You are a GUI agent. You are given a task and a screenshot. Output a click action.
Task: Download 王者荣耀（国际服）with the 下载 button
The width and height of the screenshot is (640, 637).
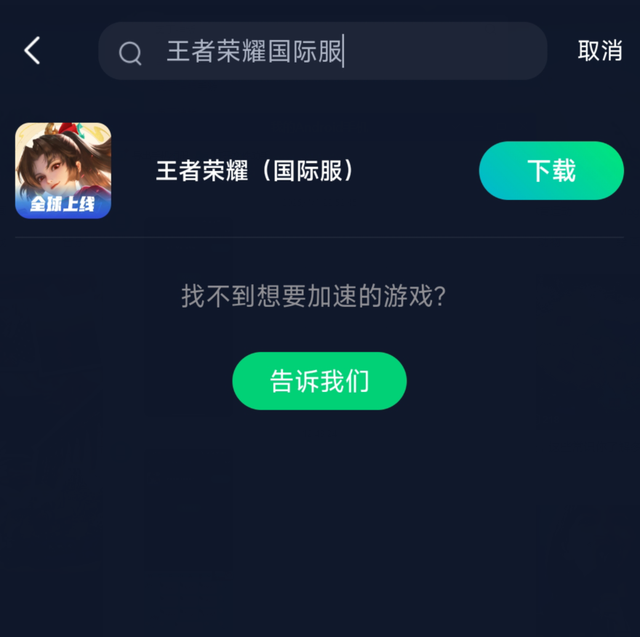tap(551, 171)
